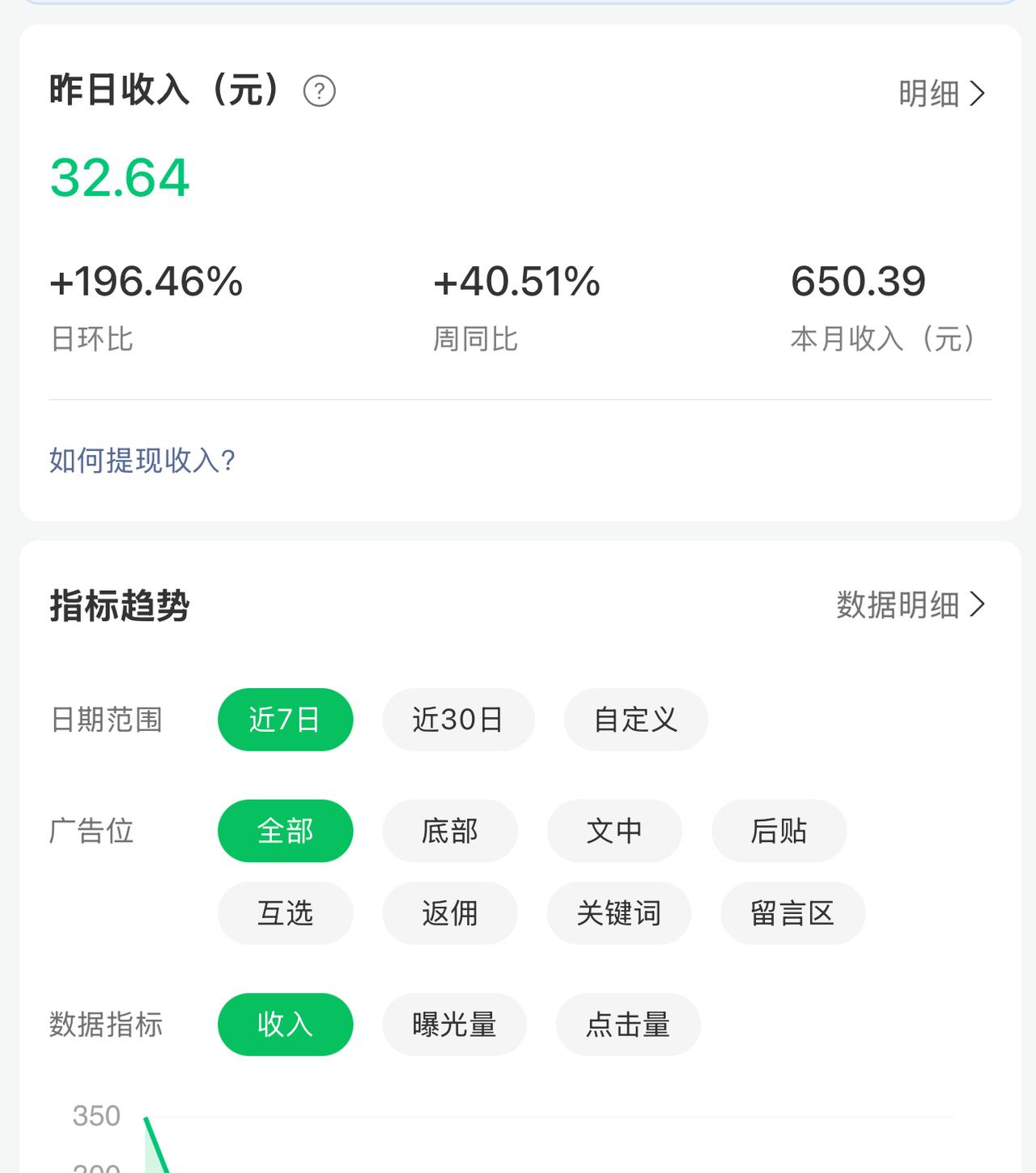Image resolution: width=1036 pixels, height=1173 pixels.
Task: Filter by 关键词 ad position
Action: point(619,913)
